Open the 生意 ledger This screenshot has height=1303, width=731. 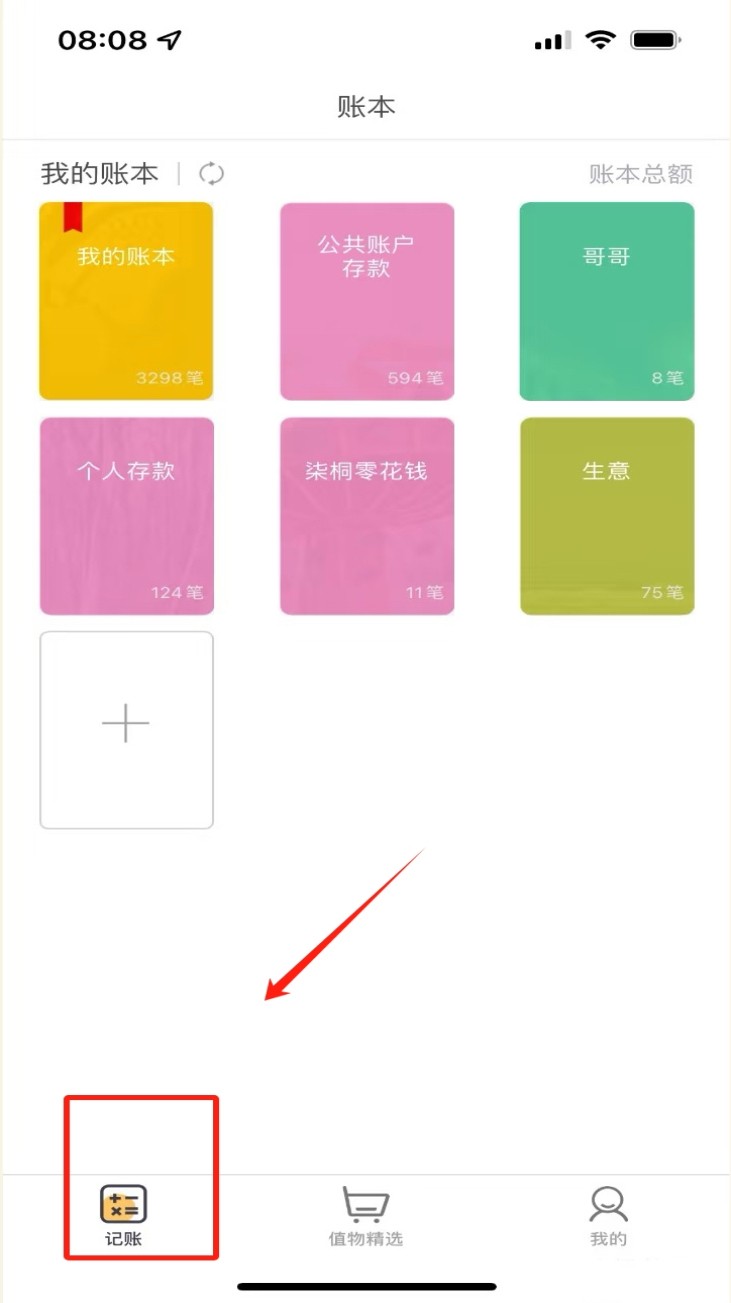(x=607, y=516)
